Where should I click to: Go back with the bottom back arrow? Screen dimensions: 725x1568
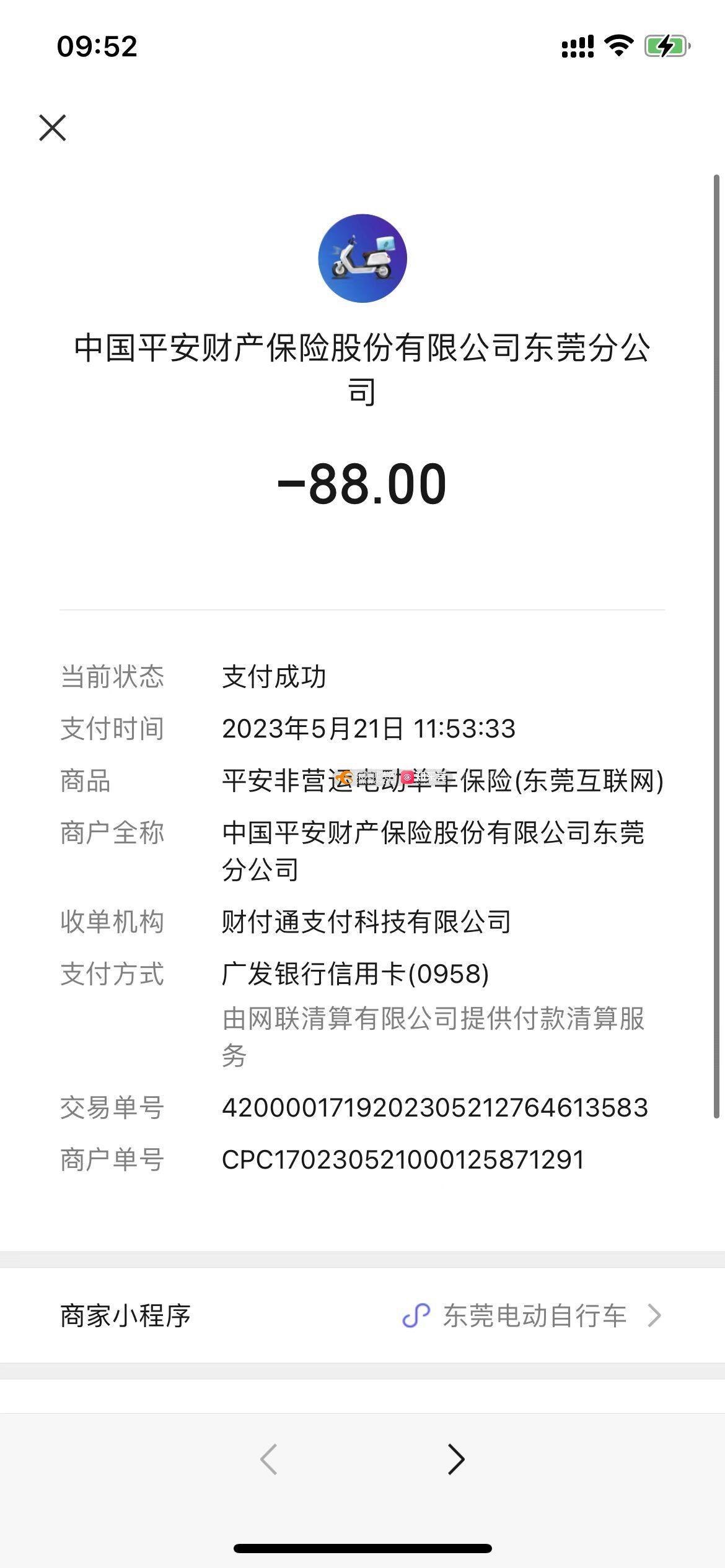(x=269, y=1459)
